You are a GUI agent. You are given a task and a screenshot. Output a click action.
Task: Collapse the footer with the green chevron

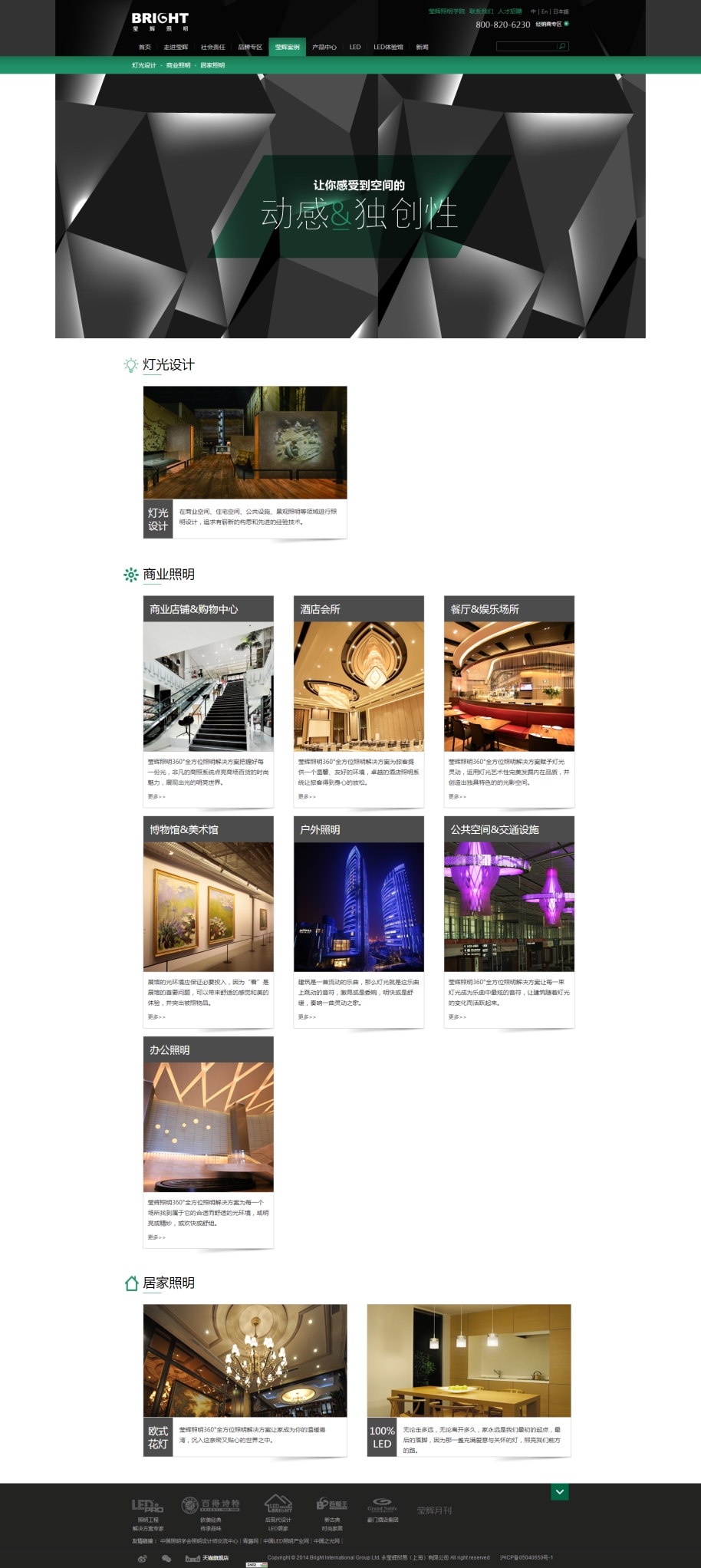click(x=560, y=1492)
